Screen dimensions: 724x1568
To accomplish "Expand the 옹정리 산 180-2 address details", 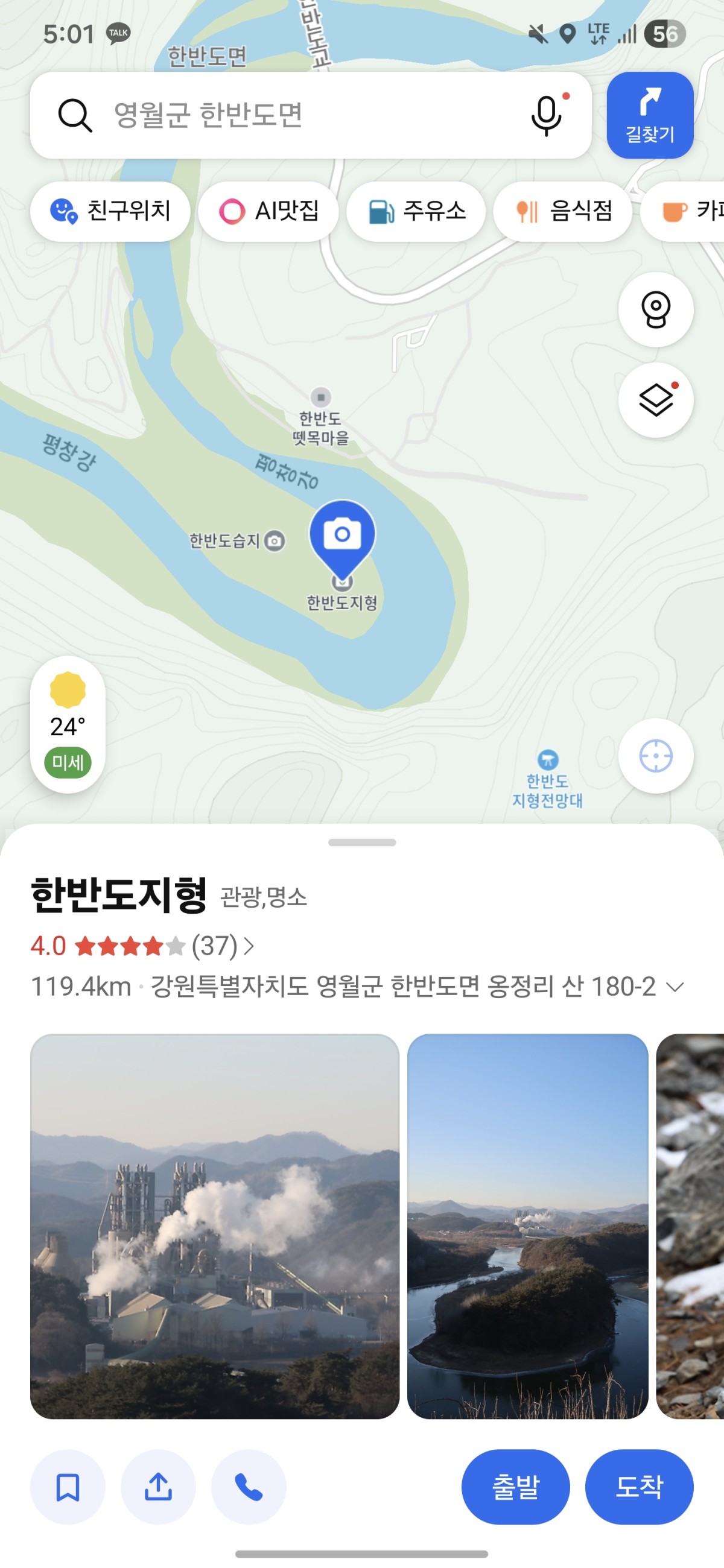I will click(675, 986).
